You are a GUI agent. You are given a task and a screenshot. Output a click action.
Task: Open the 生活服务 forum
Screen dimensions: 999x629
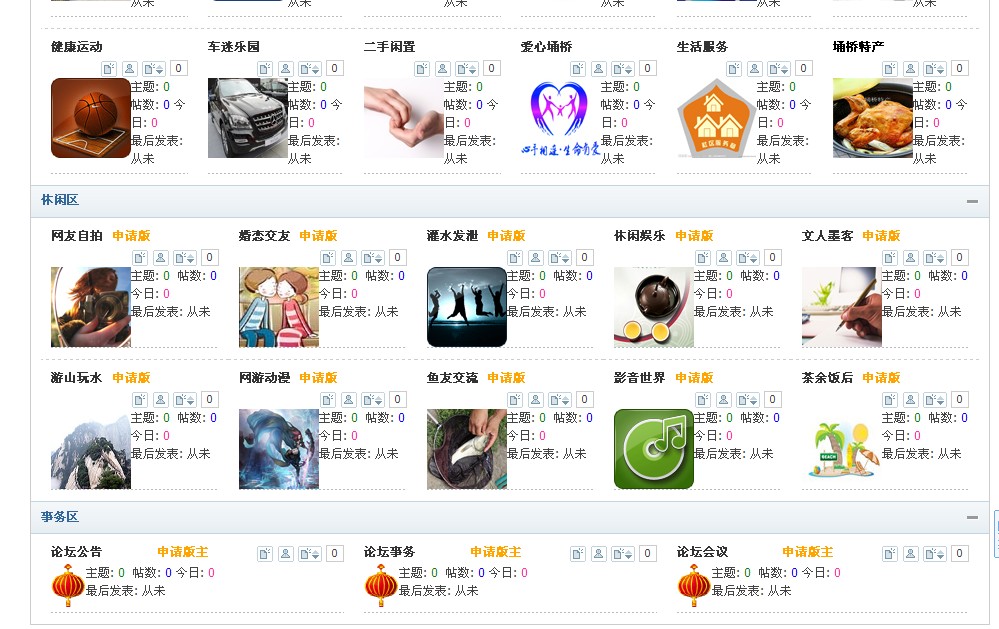[702, 47]
